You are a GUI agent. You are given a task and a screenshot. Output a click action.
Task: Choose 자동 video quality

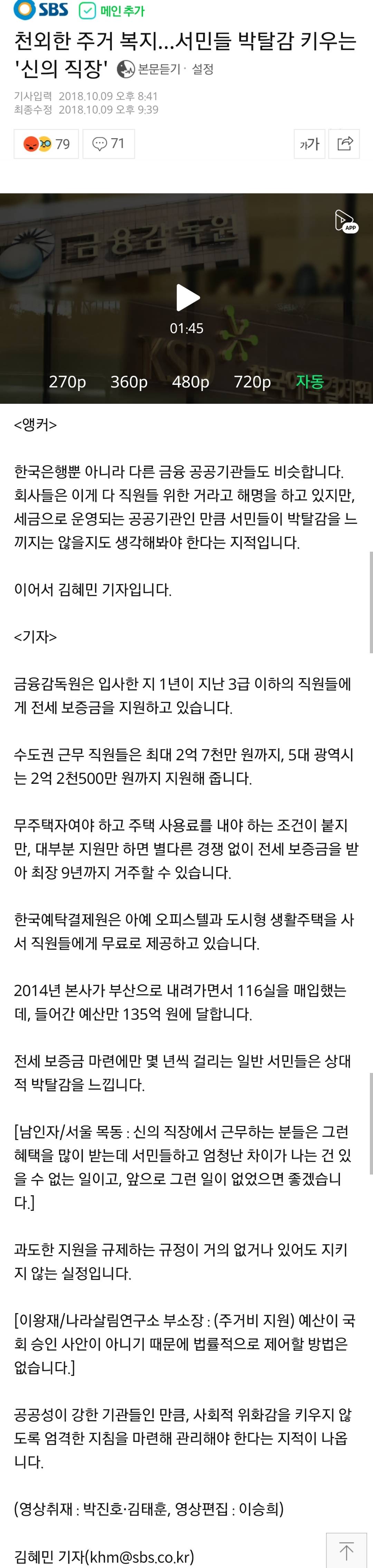click(x=310, y=382)
